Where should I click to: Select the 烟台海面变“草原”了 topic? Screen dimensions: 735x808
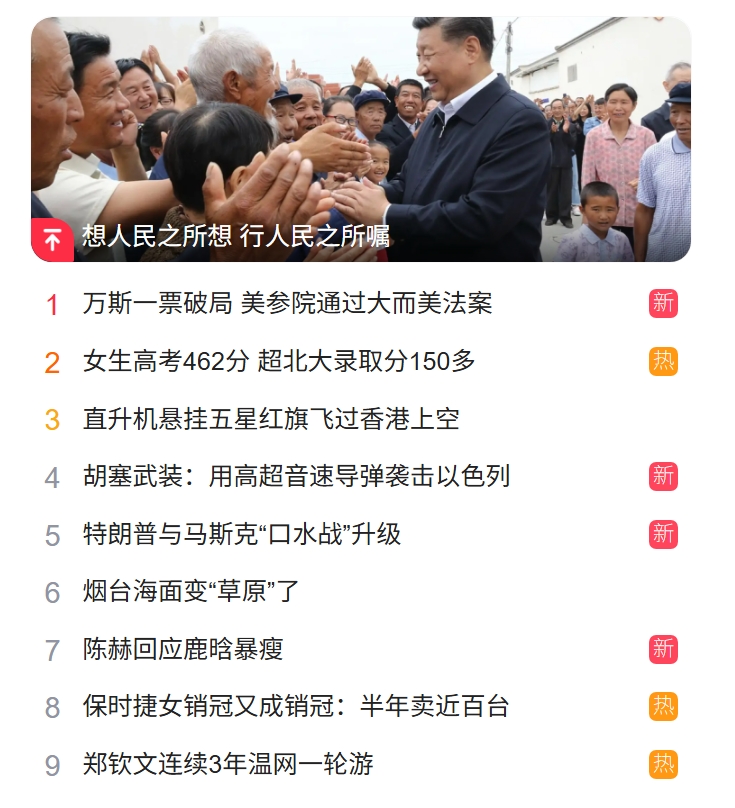tap(191, 591)
